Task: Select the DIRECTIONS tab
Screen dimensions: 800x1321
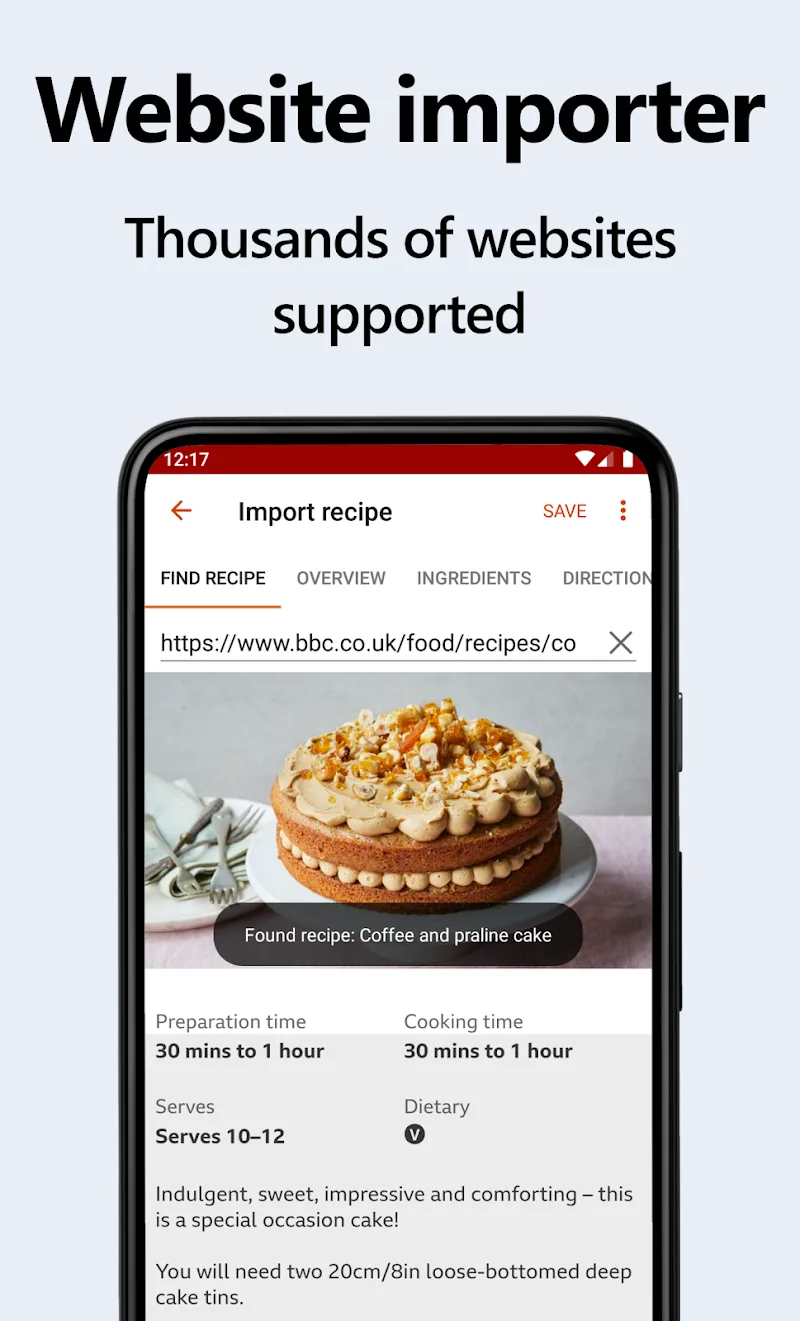Action: coord(606,578)
